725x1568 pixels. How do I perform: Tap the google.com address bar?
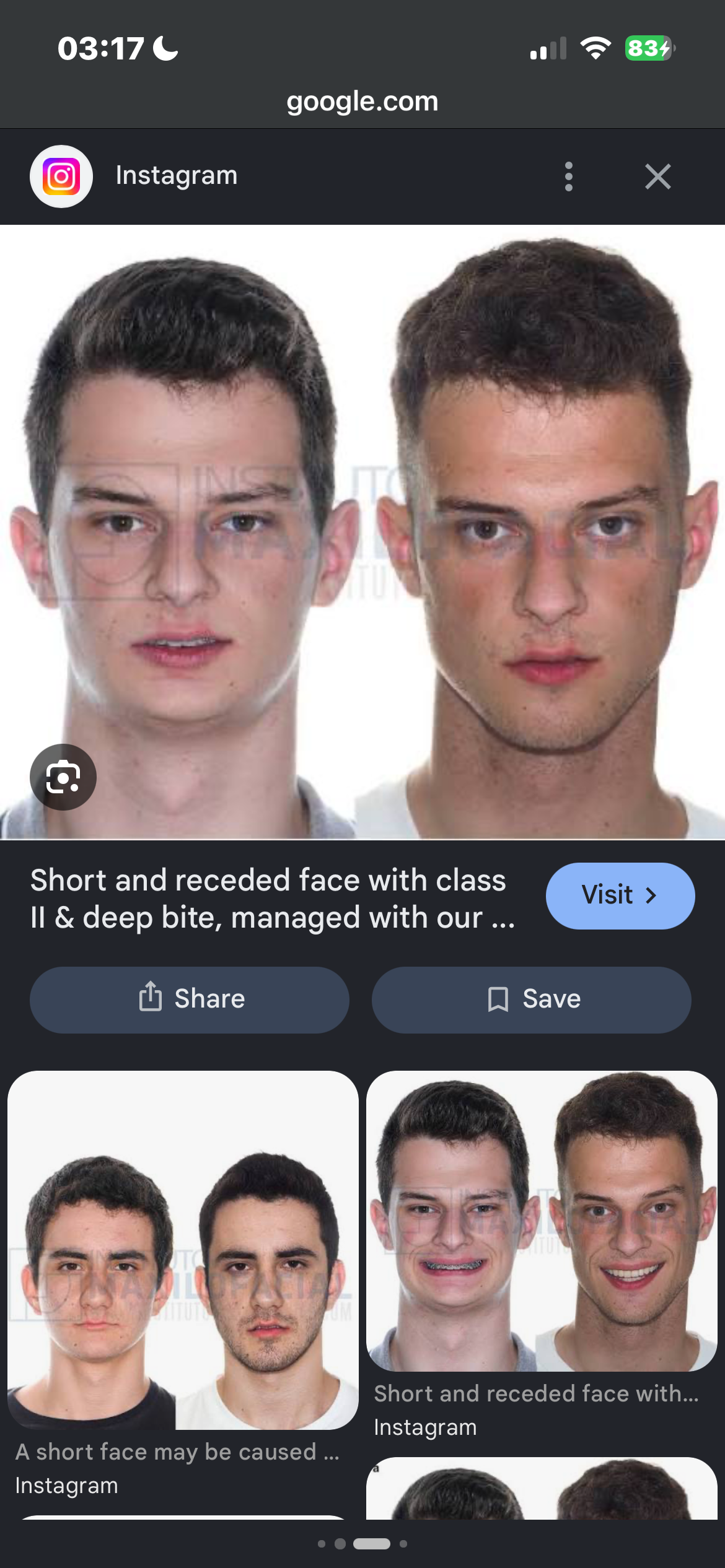362,101
